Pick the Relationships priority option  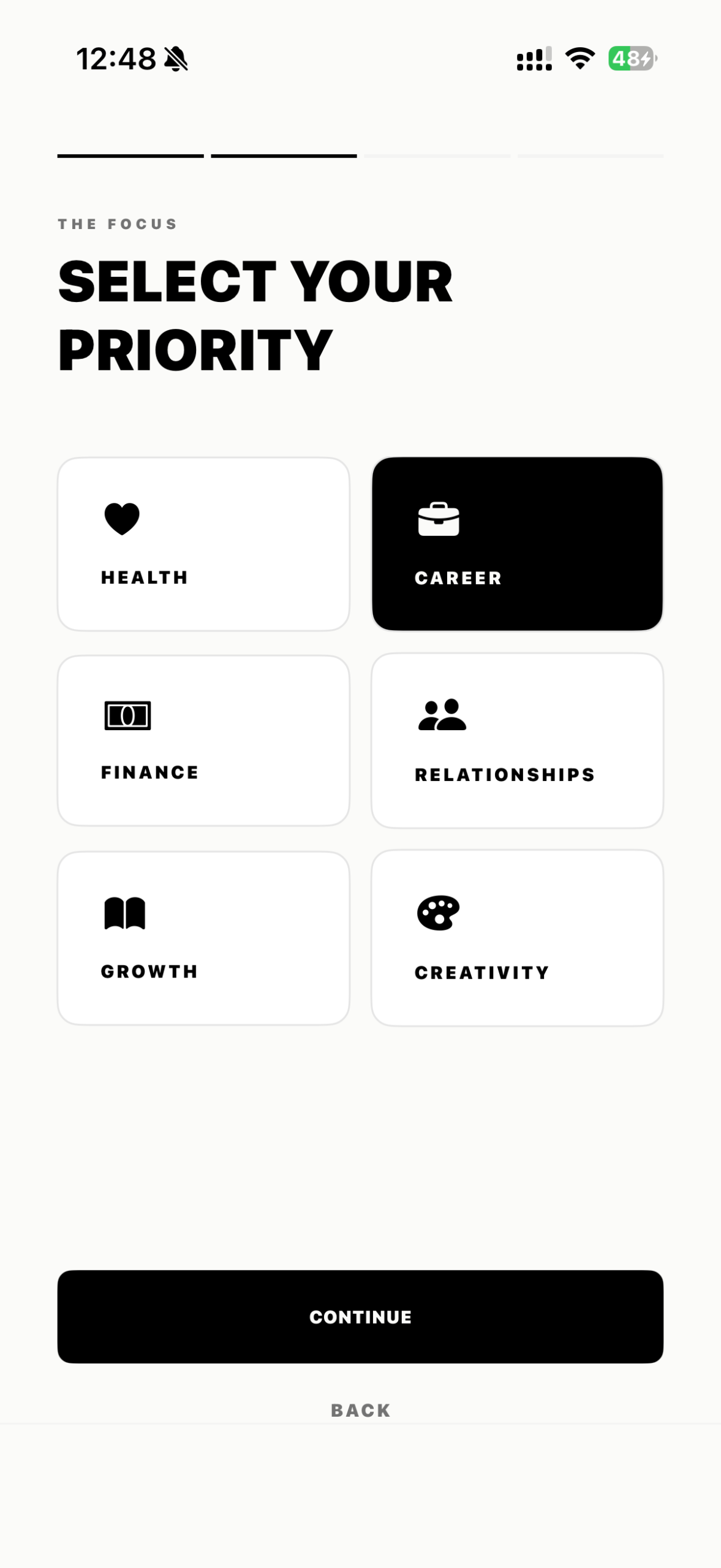tap(518, 739)
